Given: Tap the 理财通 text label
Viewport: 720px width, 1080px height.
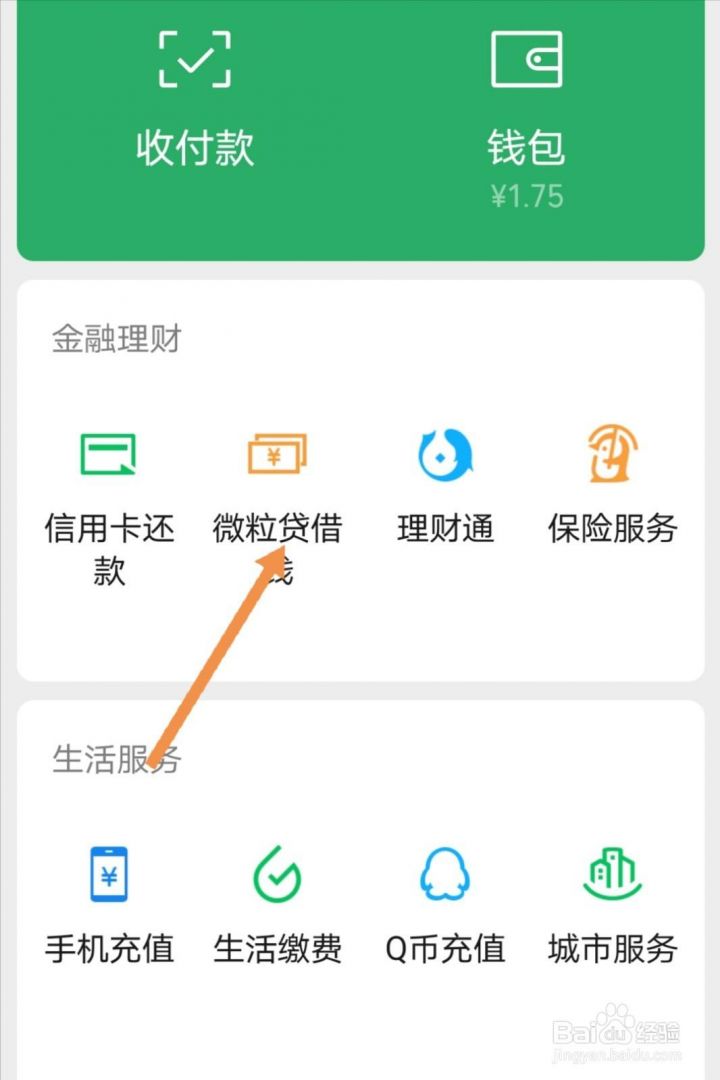Looking at the screenshot, I should [x=443, y=530].
